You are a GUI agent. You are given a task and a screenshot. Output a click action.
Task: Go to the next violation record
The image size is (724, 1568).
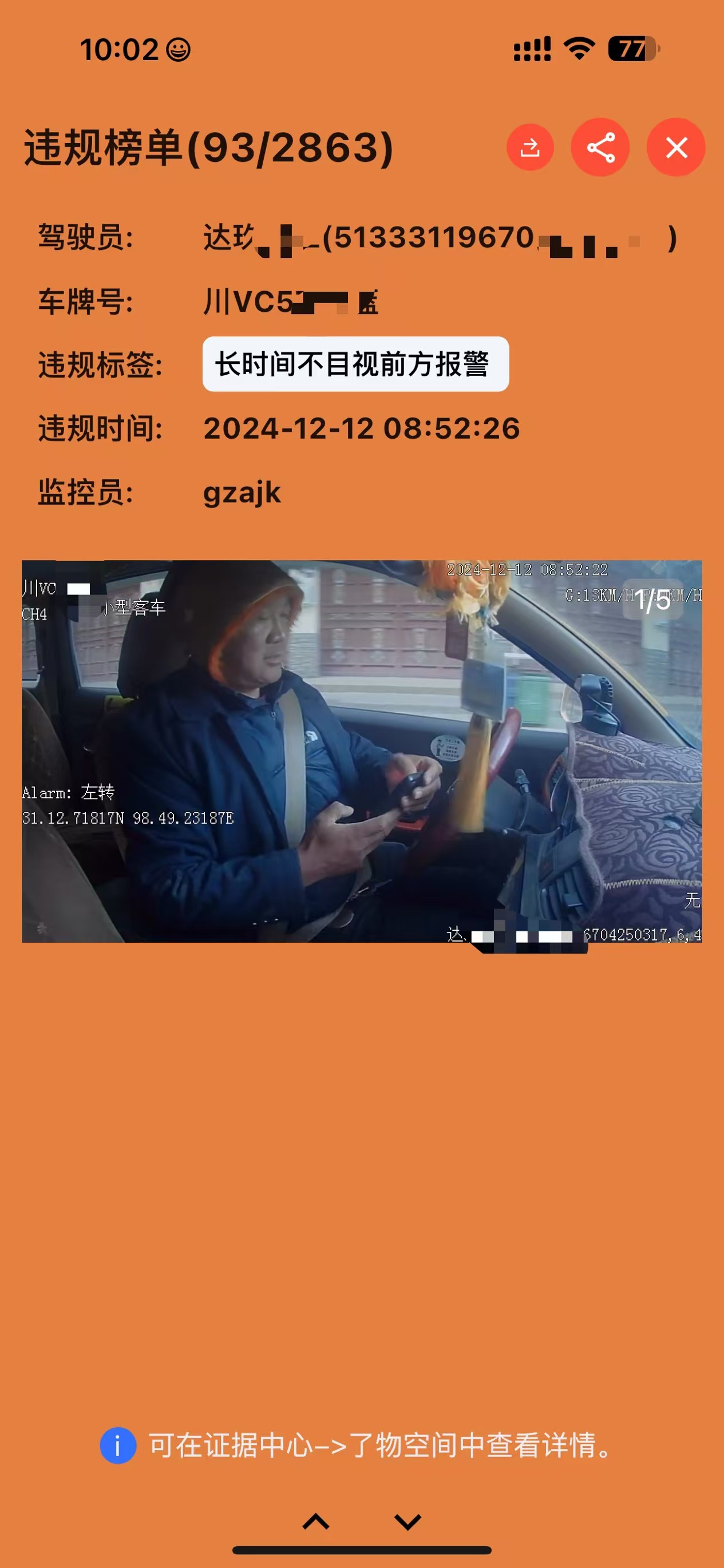click(x=408, y=1522)
